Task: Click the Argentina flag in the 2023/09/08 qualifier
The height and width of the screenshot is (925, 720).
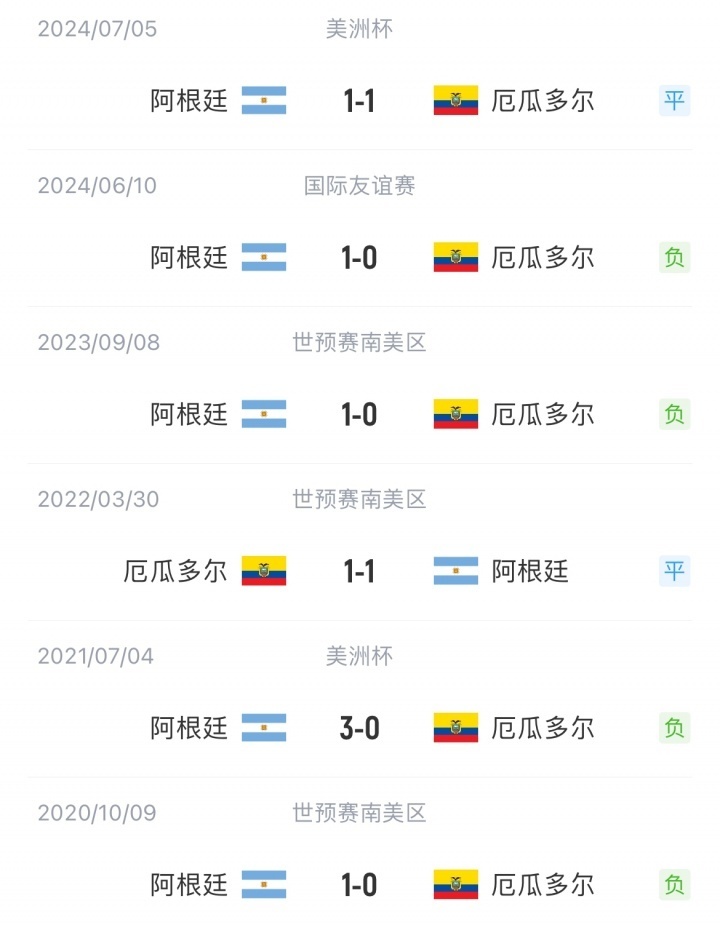Action: click(265, 414)
